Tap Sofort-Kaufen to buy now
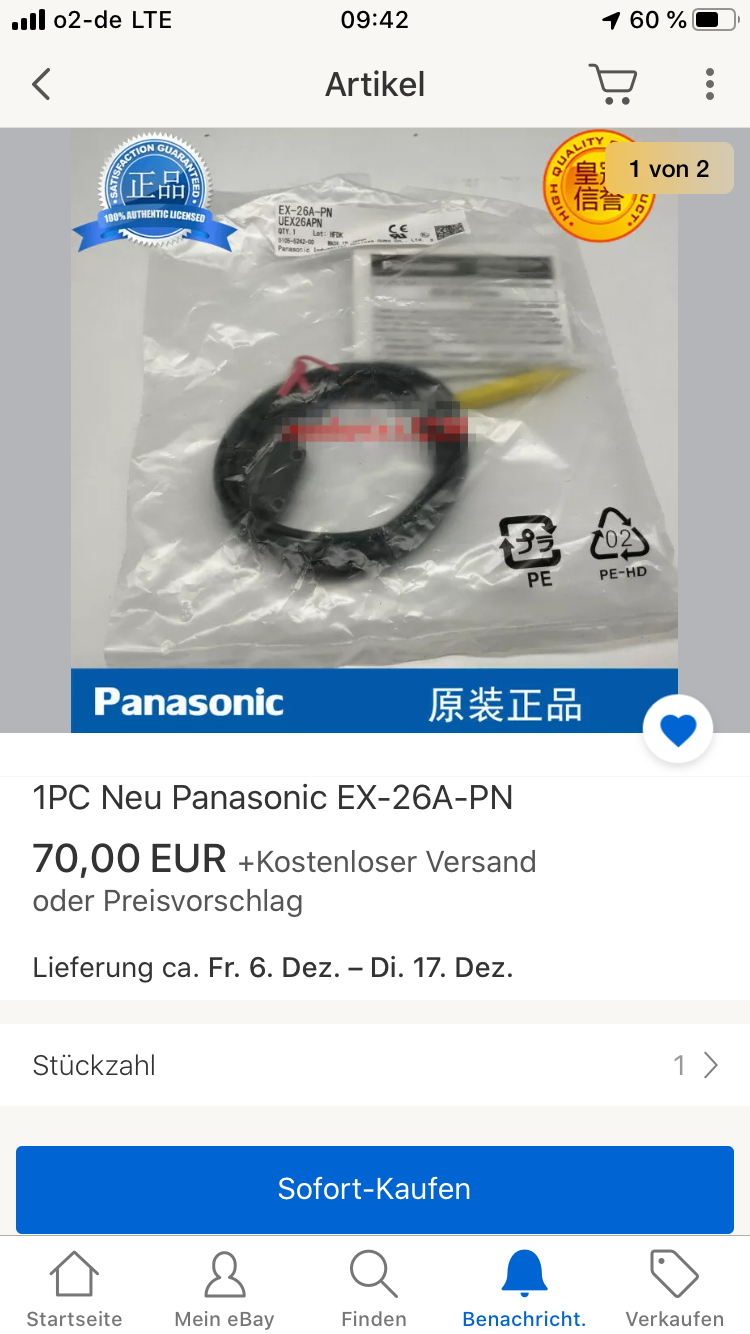 375,1189
